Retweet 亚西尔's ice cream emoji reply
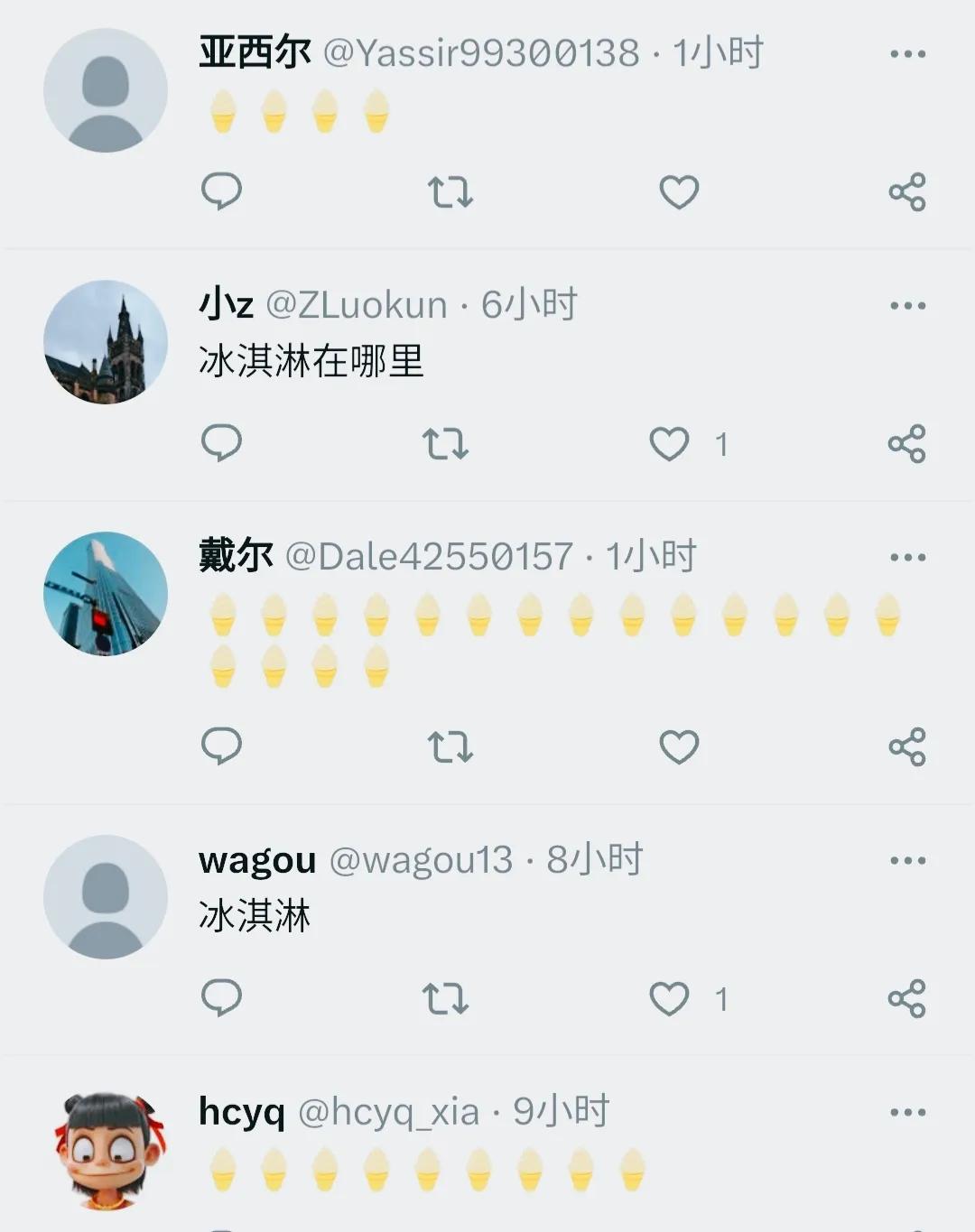This screenshot has width=975, height=1232. tap(447, 190)
